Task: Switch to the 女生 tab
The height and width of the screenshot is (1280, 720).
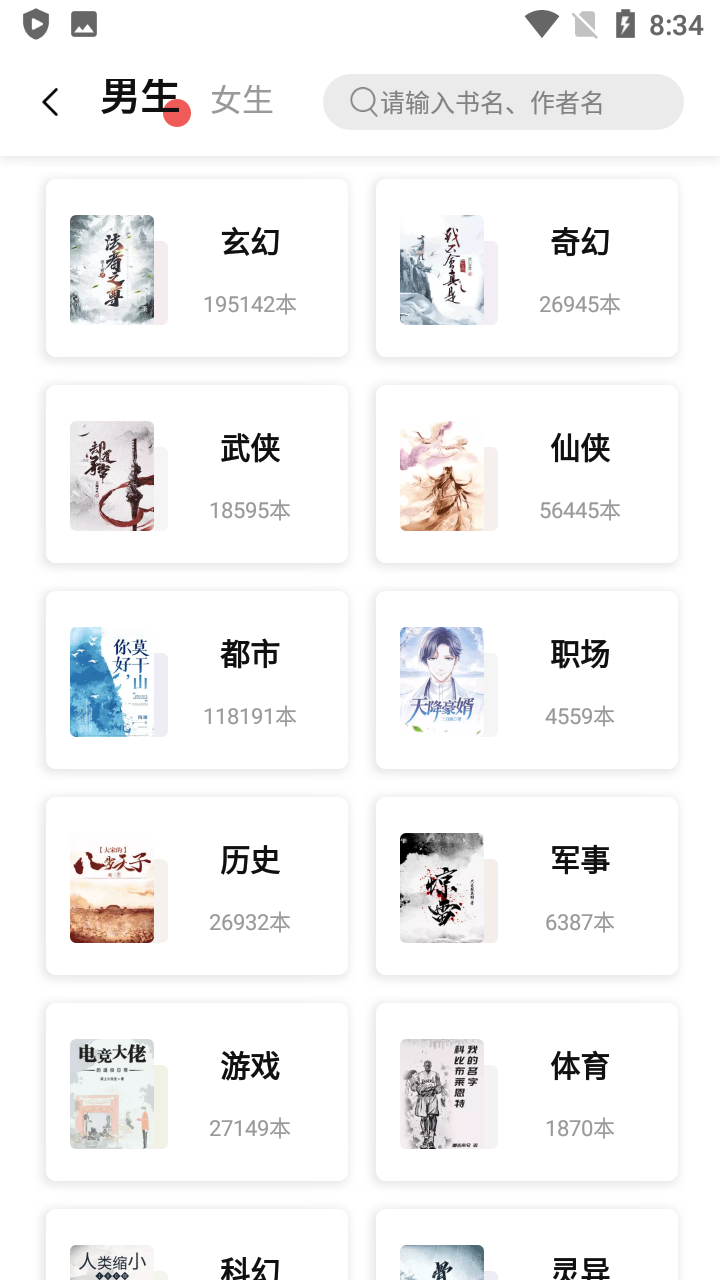Action: pyautogui.click(x=241, y=99)
